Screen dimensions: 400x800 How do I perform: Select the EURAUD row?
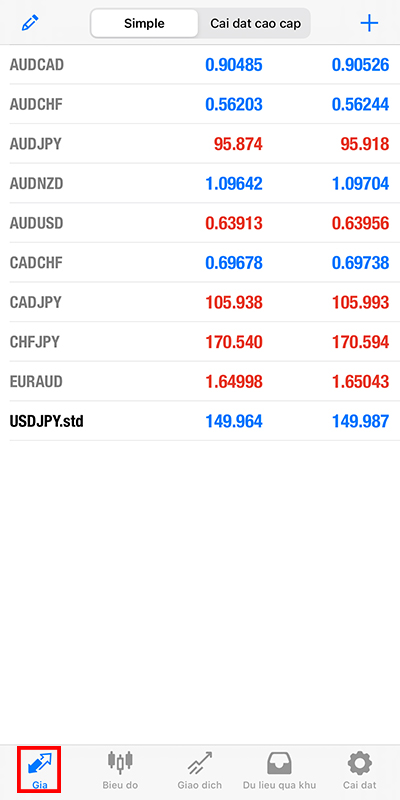click(200, 382)
